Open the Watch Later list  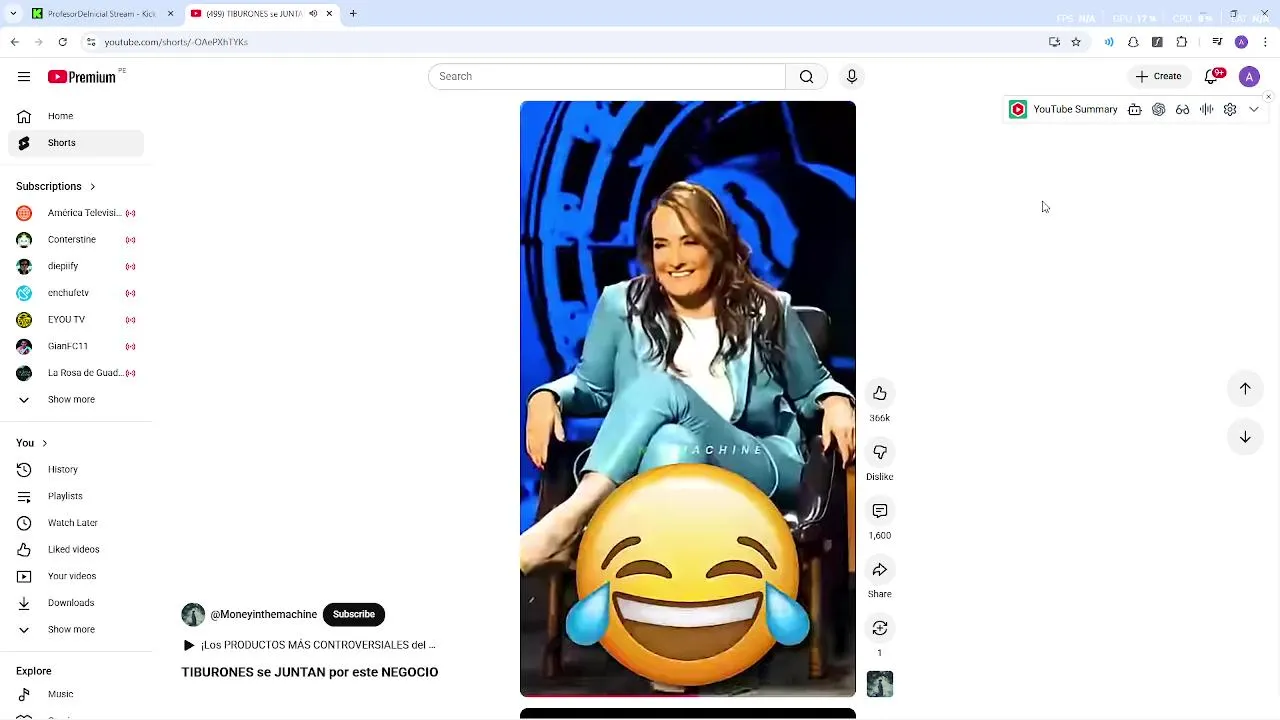[x=72, y=523]
